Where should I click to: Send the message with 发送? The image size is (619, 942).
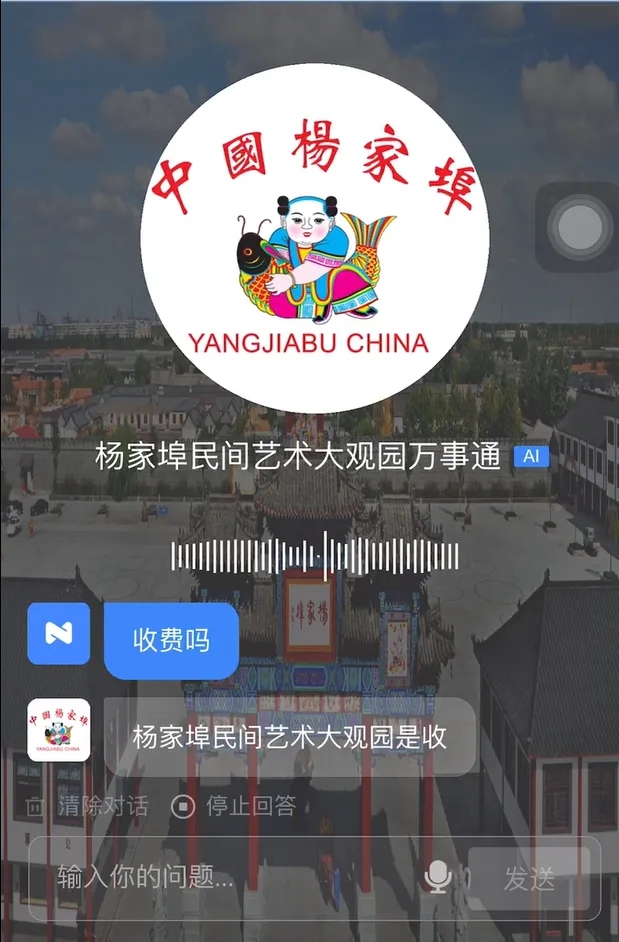click(529, 878)
